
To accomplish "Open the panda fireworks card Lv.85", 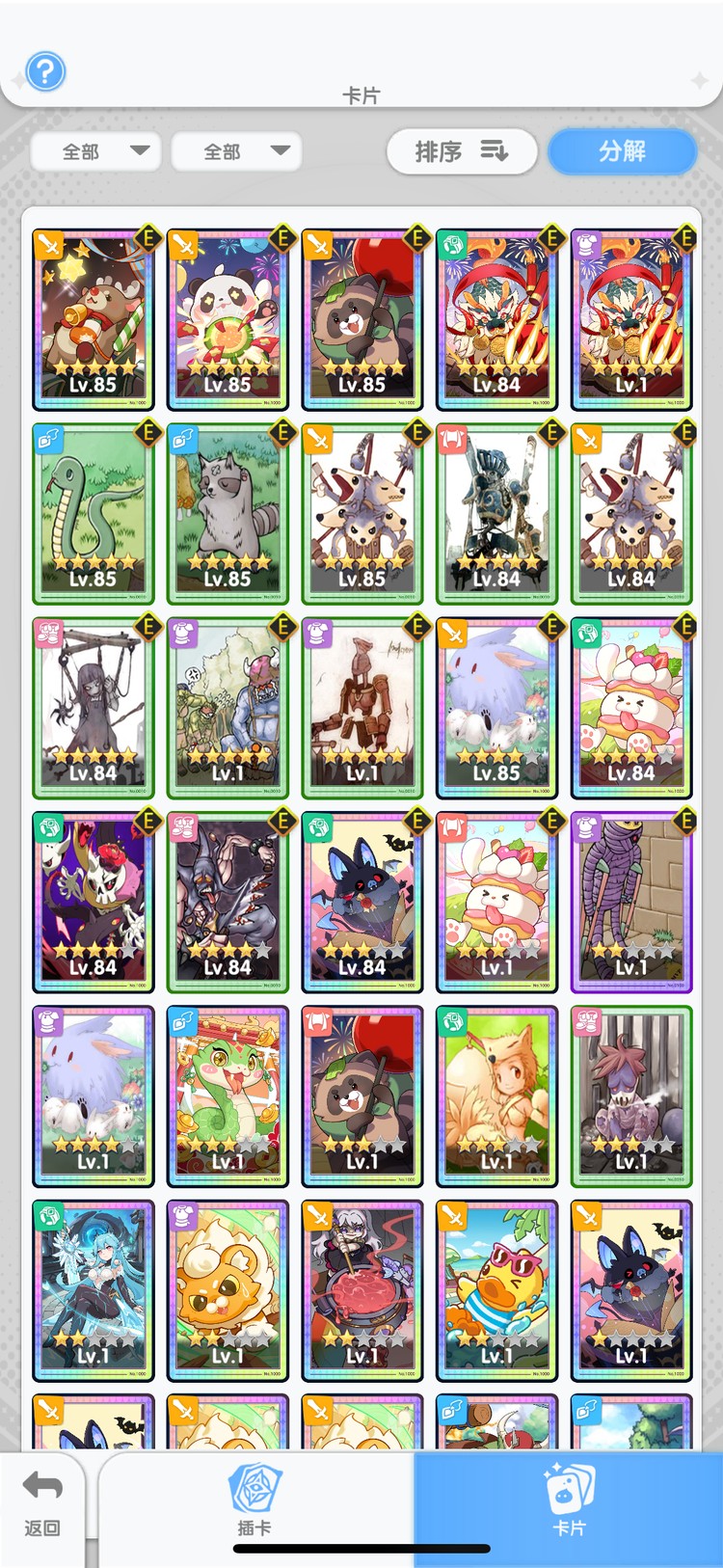I will click(228, 320).
